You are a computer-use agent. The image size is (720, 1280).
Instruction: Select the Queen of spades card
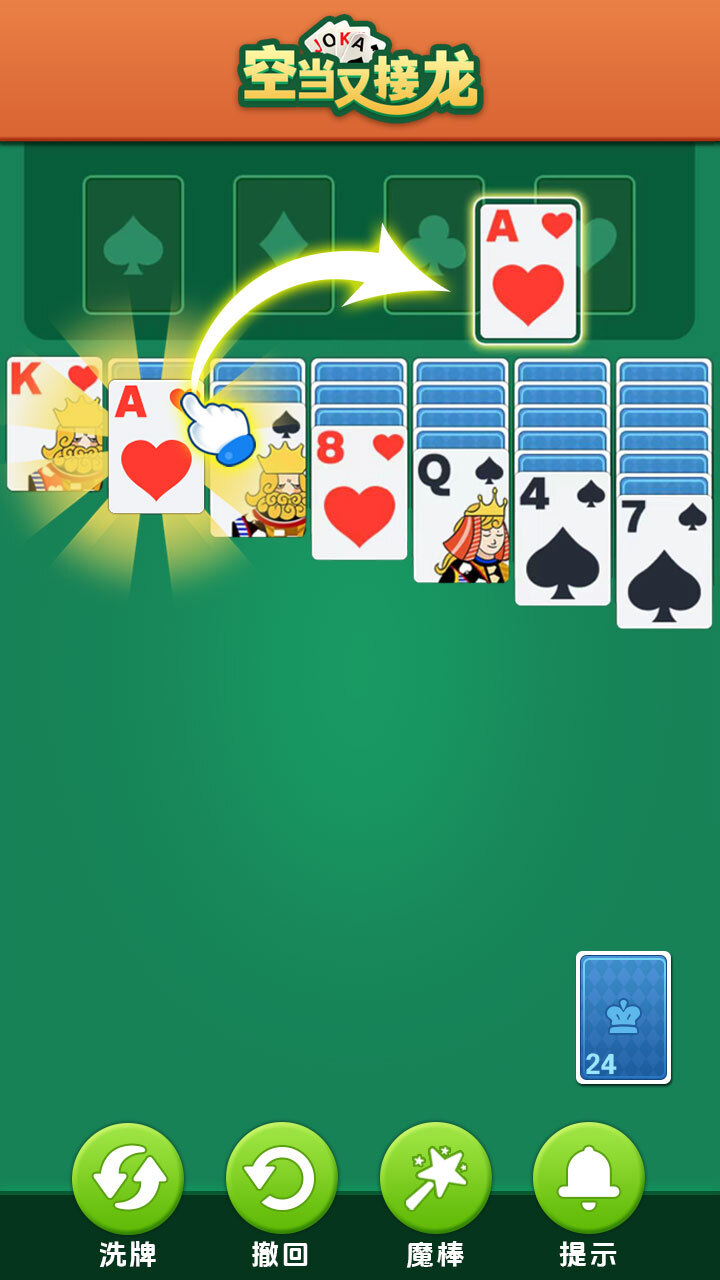[461, 518]
